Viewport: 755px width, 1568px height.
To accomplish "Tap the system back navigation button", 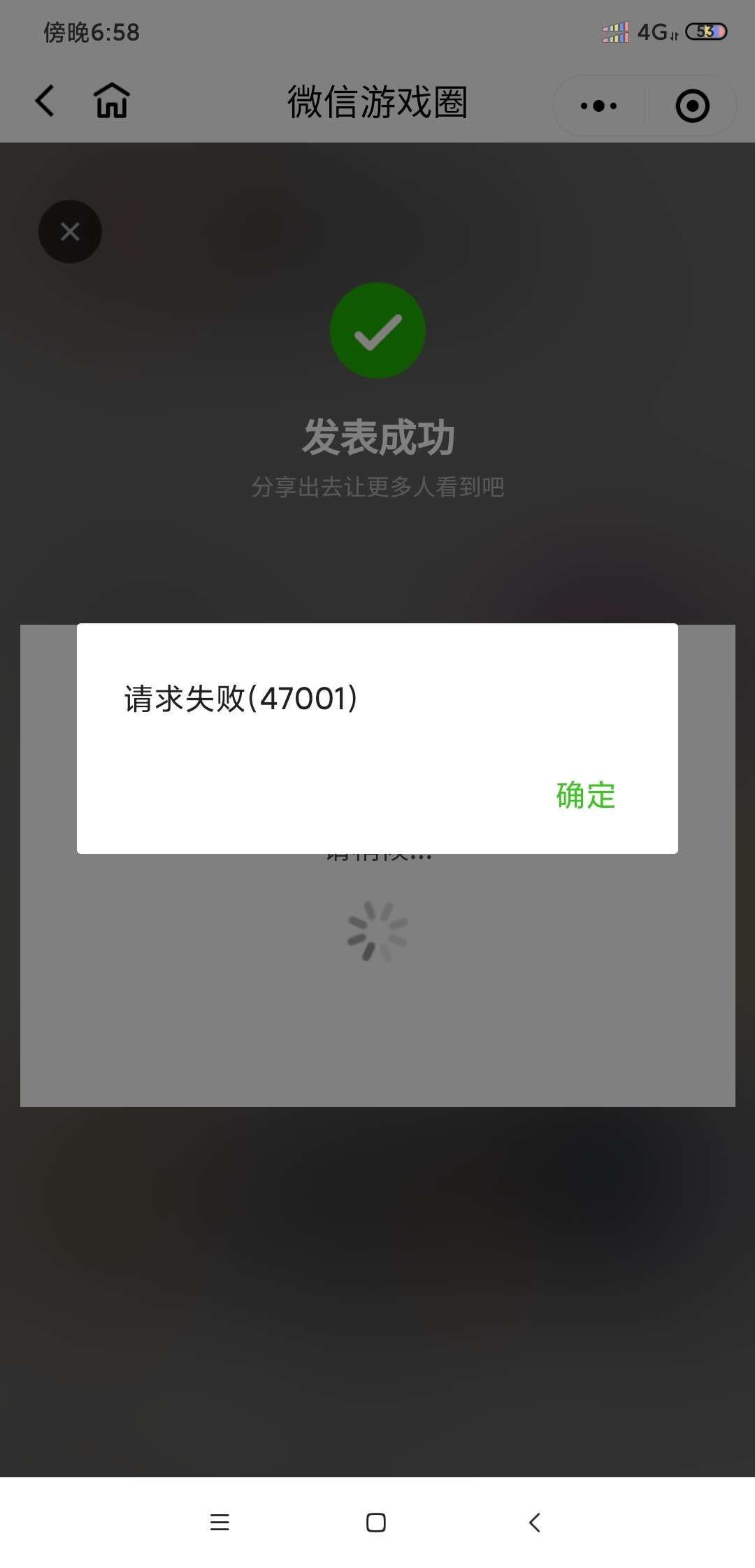I will pos(535,1522).
